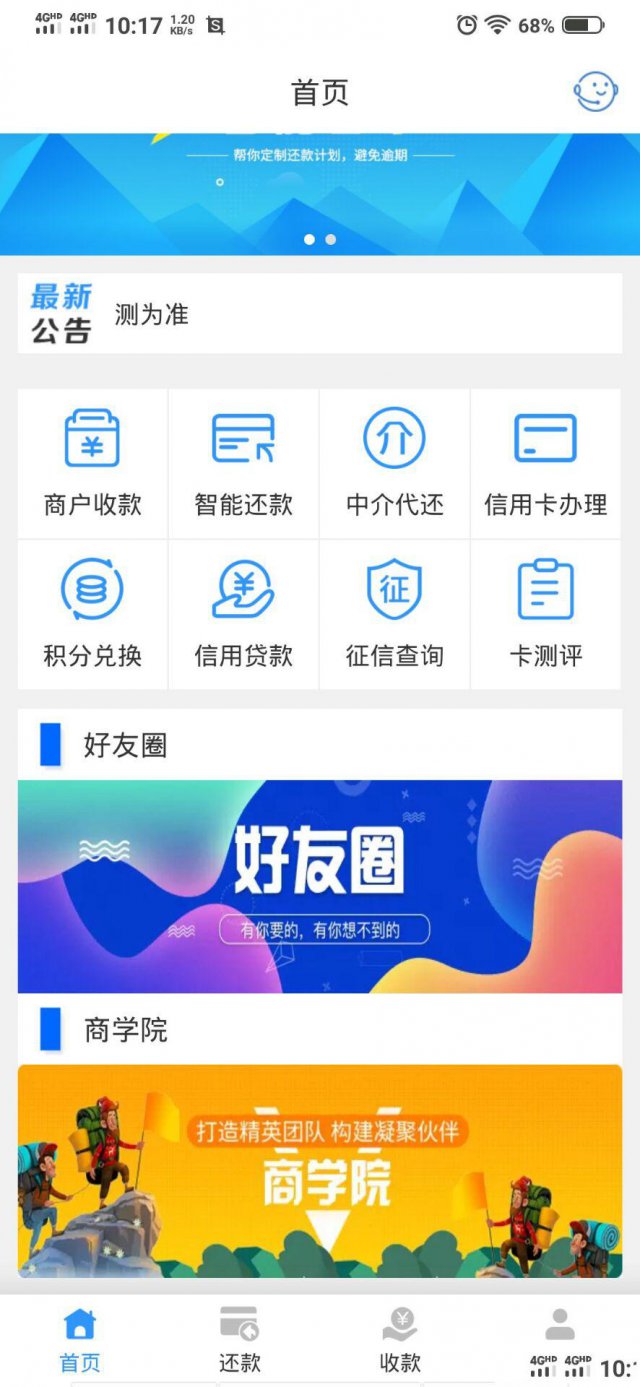Viewport: 640px width, 1387px height.
Task: Open 商户收款 merchant collection
Action: point(92,464)
